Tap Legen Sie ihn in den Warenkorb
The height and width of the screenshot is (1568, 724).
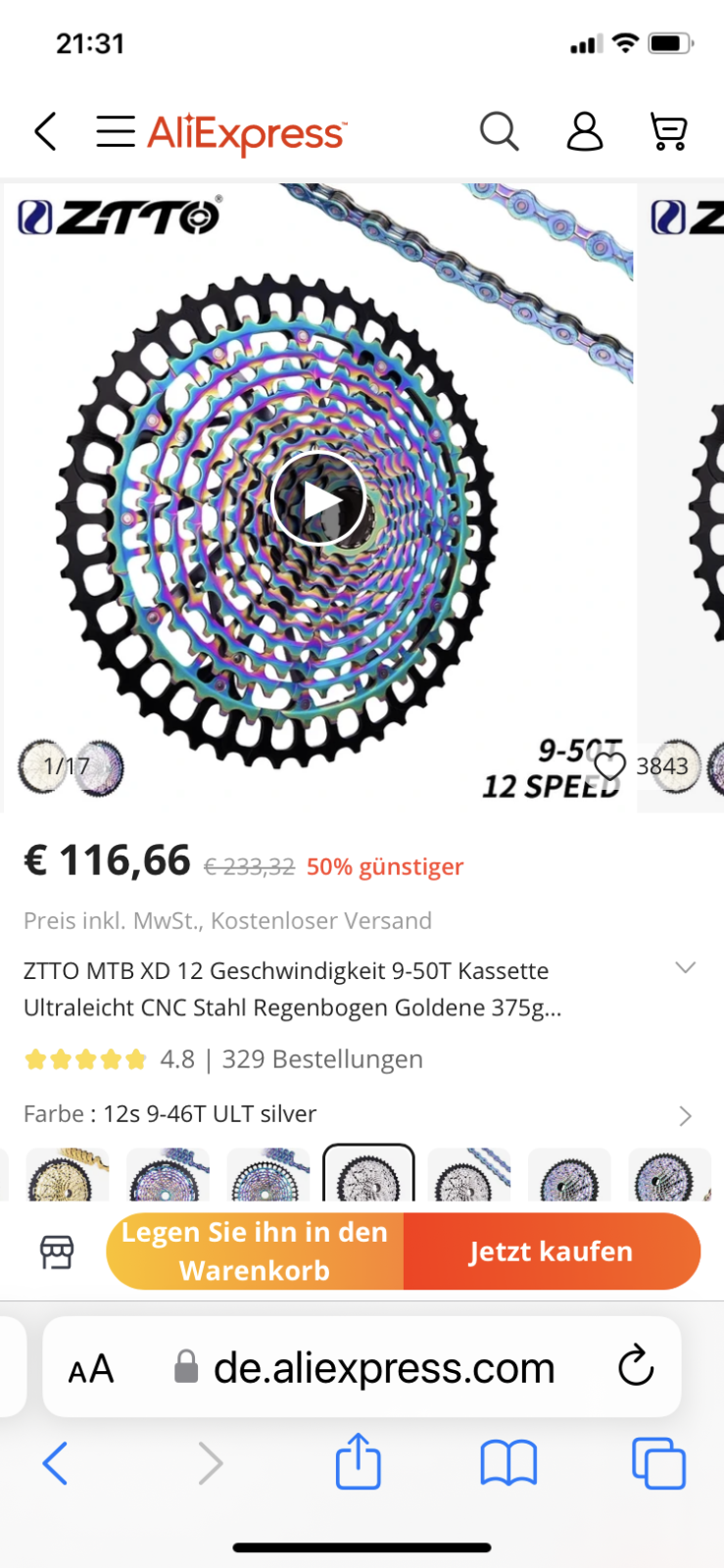coord(256,1251)
